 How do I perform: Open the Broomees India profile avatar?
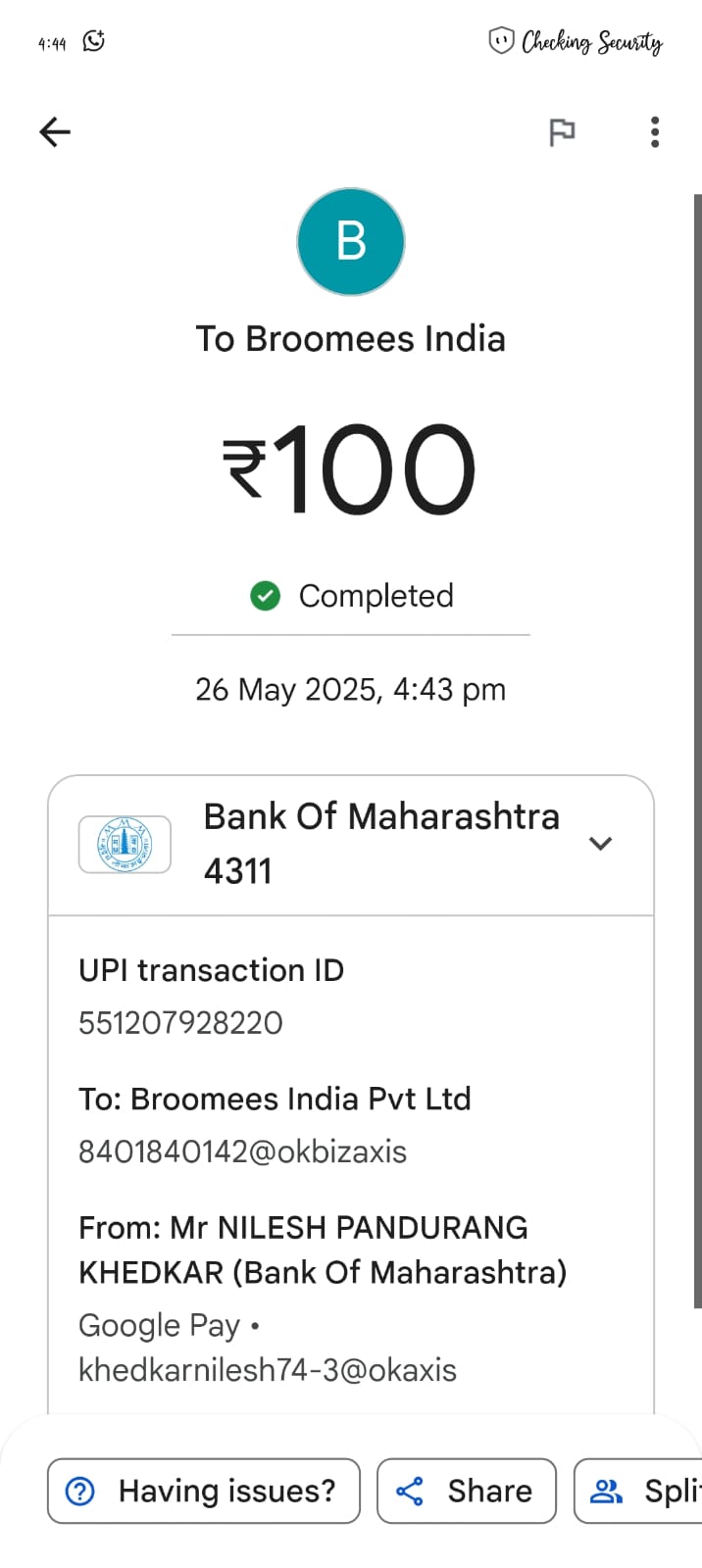coord(351,242)
